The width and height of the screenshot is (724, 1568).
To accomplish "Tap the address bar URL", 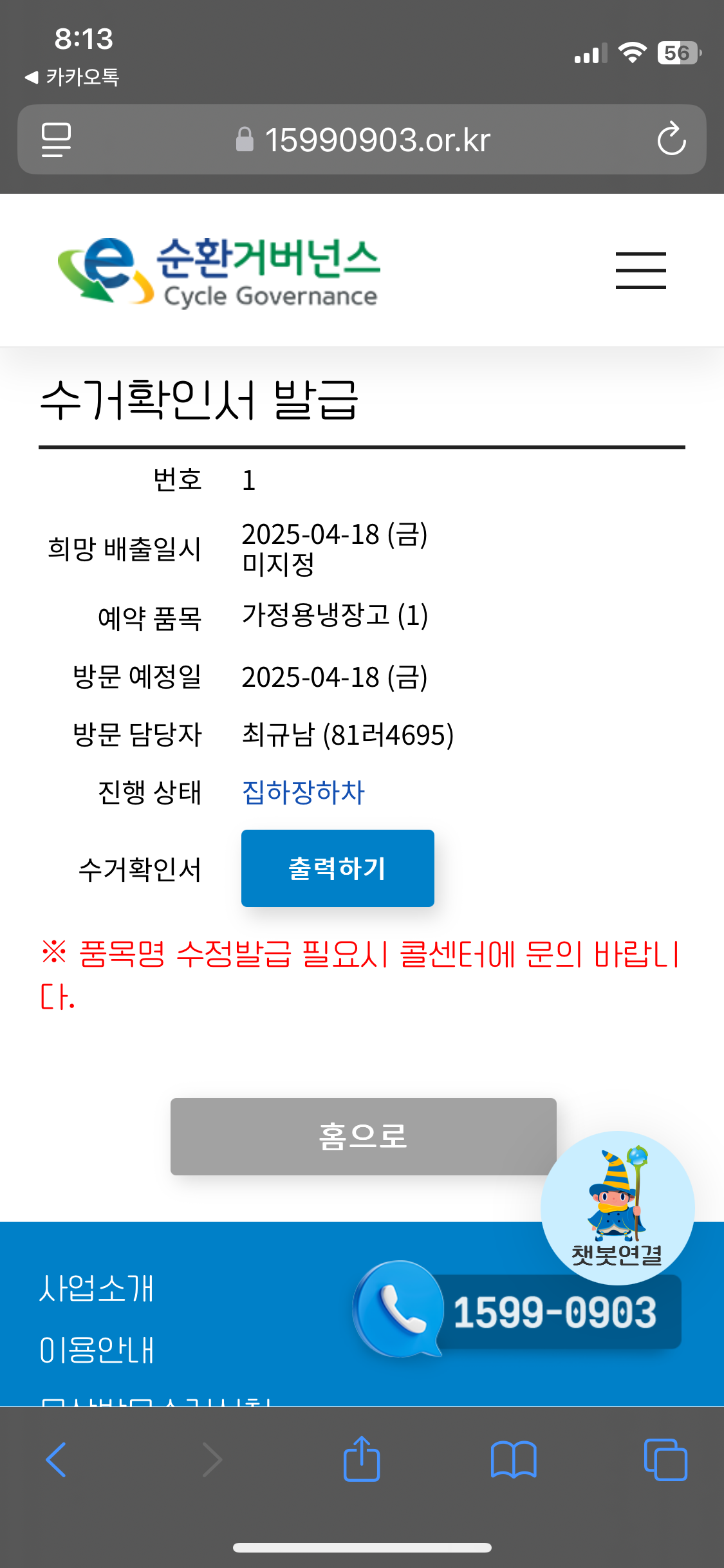I will tap(364, 140).
